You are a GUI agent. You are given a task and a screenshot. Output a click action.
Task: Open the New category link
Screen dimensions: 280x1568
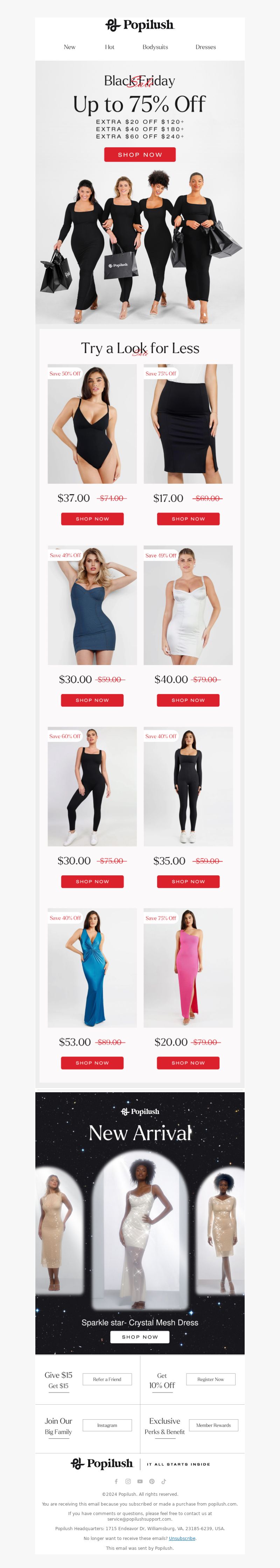(x=70, y=47)
